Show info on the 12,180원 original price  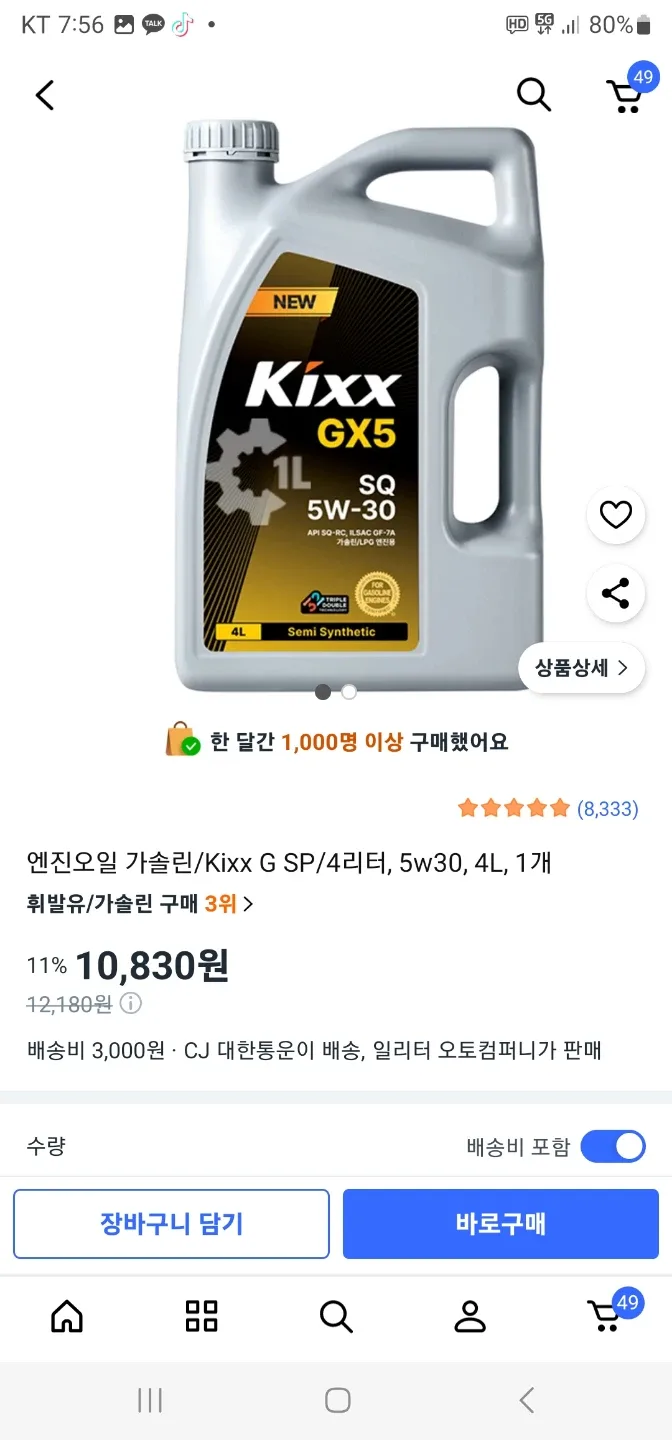tap(131, 1003)
